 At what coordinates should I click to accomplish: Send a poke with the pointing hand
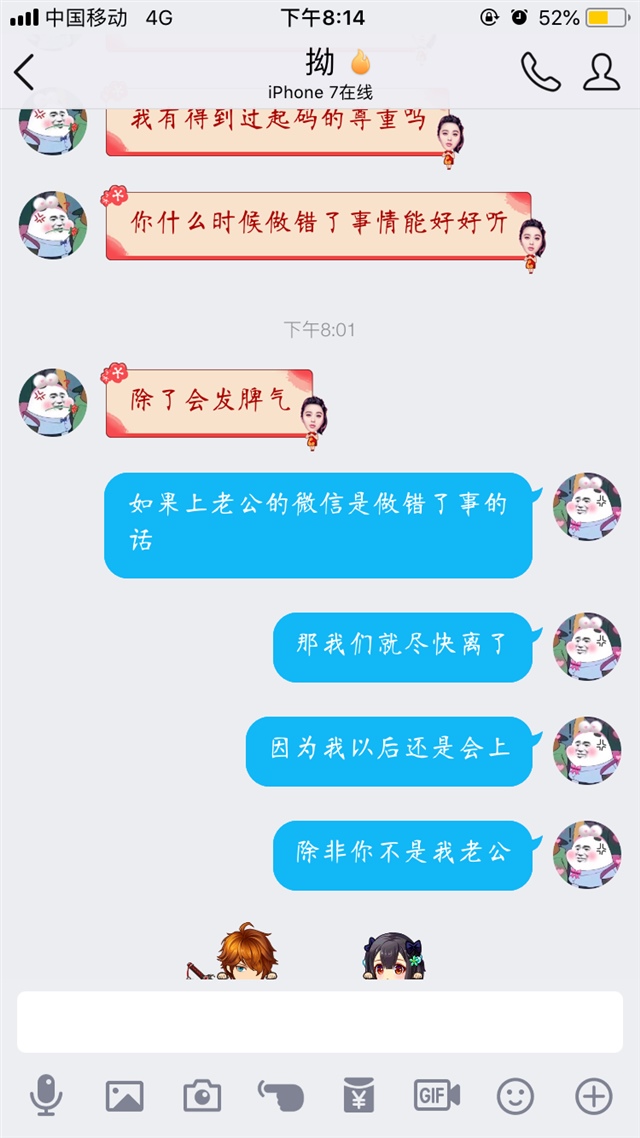click(x=280, y=1096)
